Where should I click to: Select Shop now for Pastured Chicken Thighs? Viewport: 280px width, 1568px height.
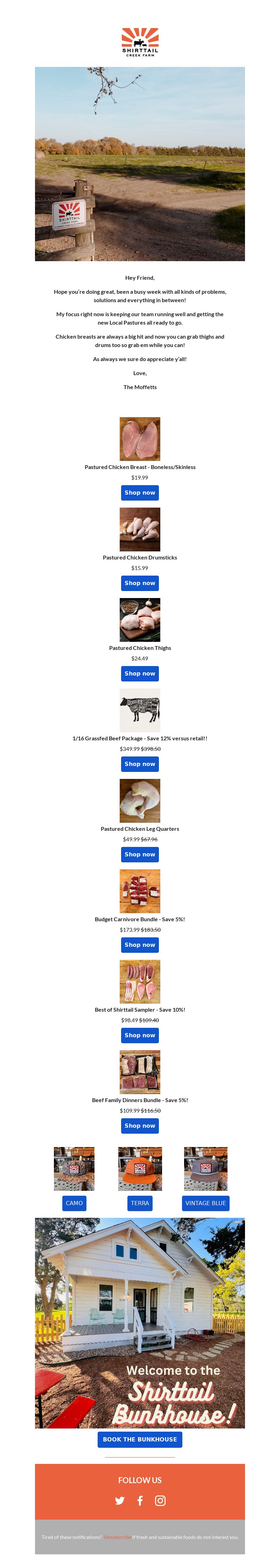point(140,673)
